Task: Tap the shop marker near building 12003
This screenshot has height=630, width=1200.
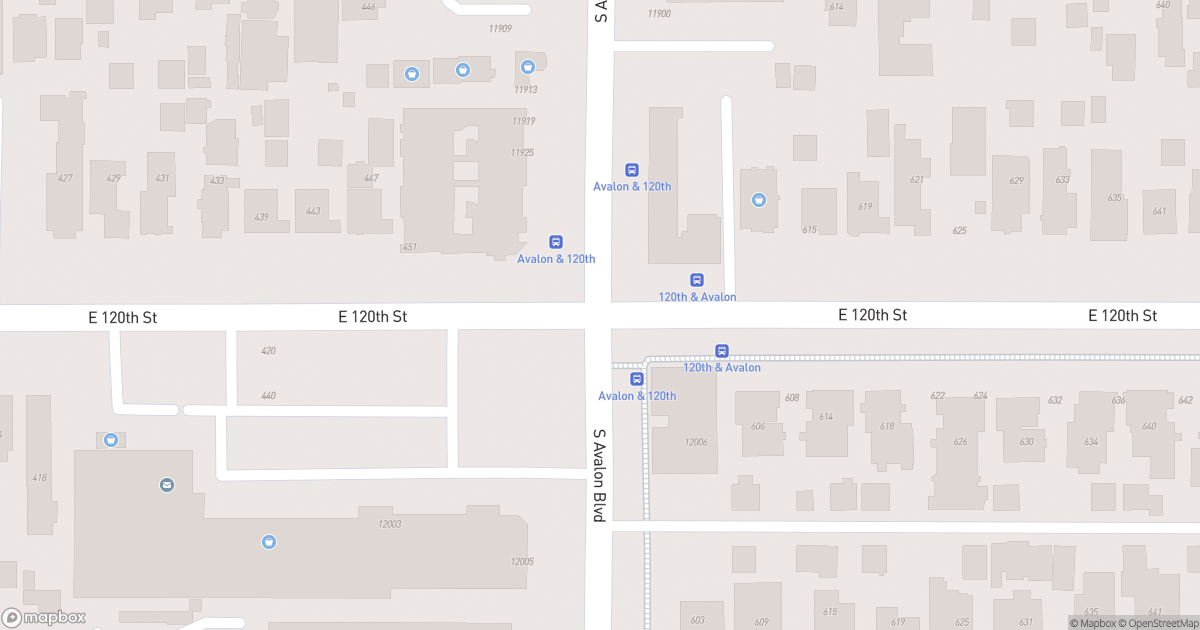Action: 268,542
